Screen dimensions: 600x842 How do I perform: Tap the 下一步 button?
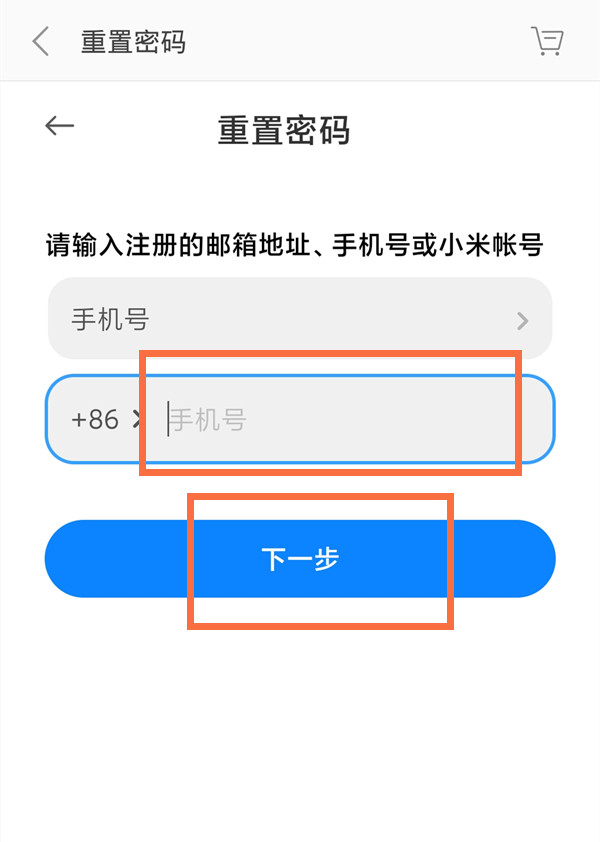click(300, 559)
